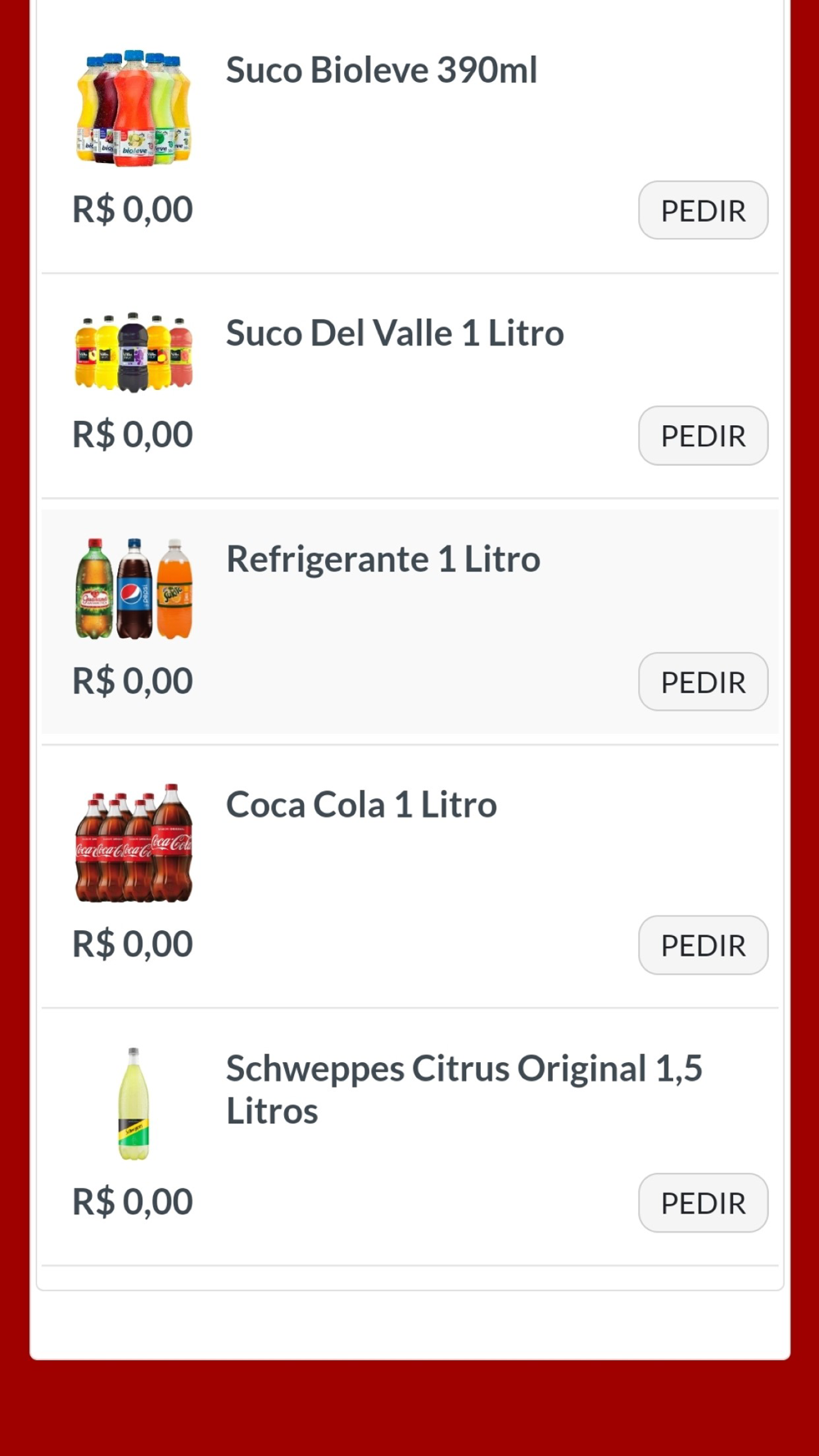The height and width of the screenshot is (1456, 819).
Task: Tap PEDIR for Coca Cola 1 Litro
Action: tap(703, 945)
